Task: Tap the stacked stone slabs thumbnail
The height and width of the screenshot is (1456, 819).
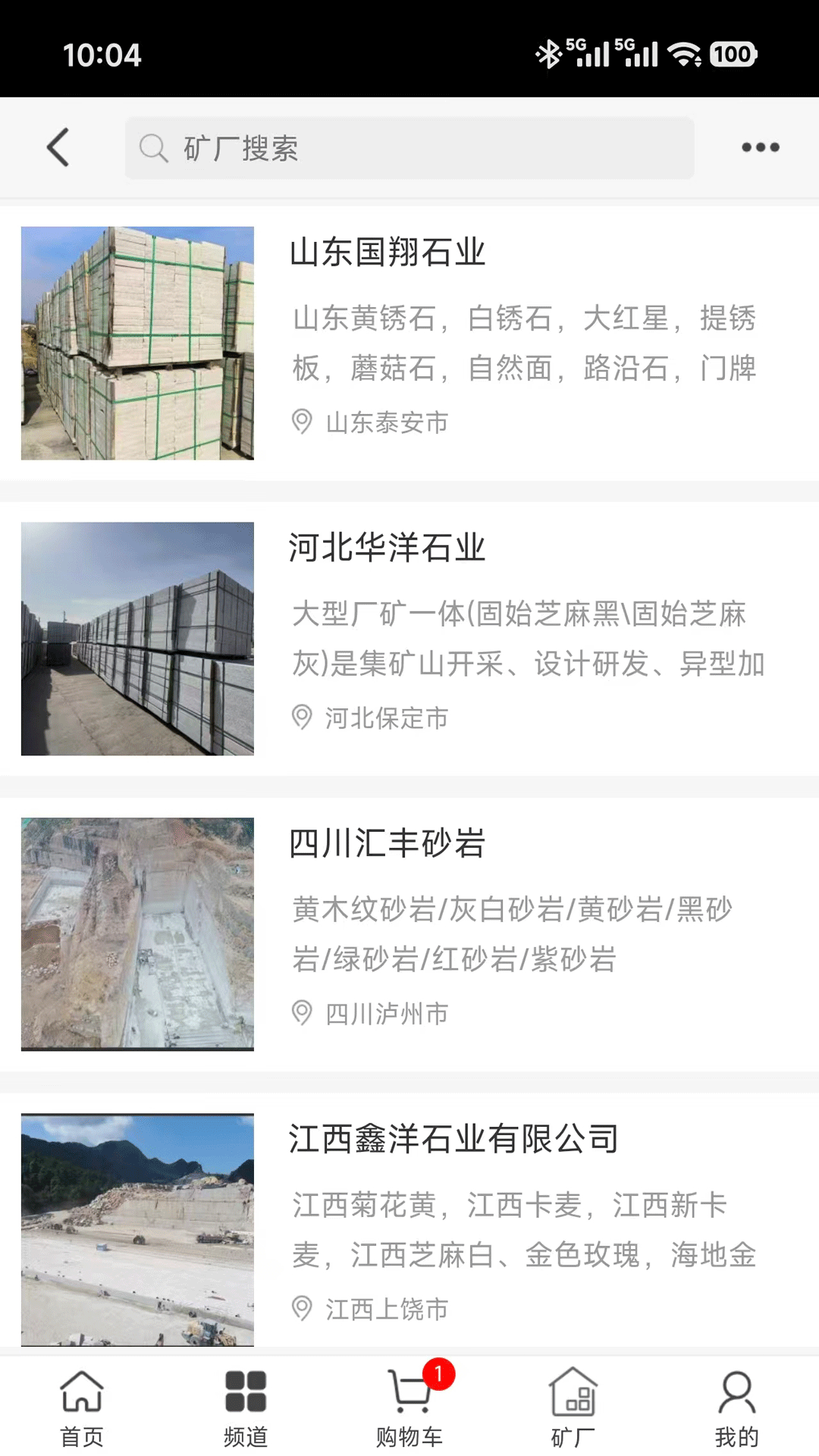Action: point(136,341)
